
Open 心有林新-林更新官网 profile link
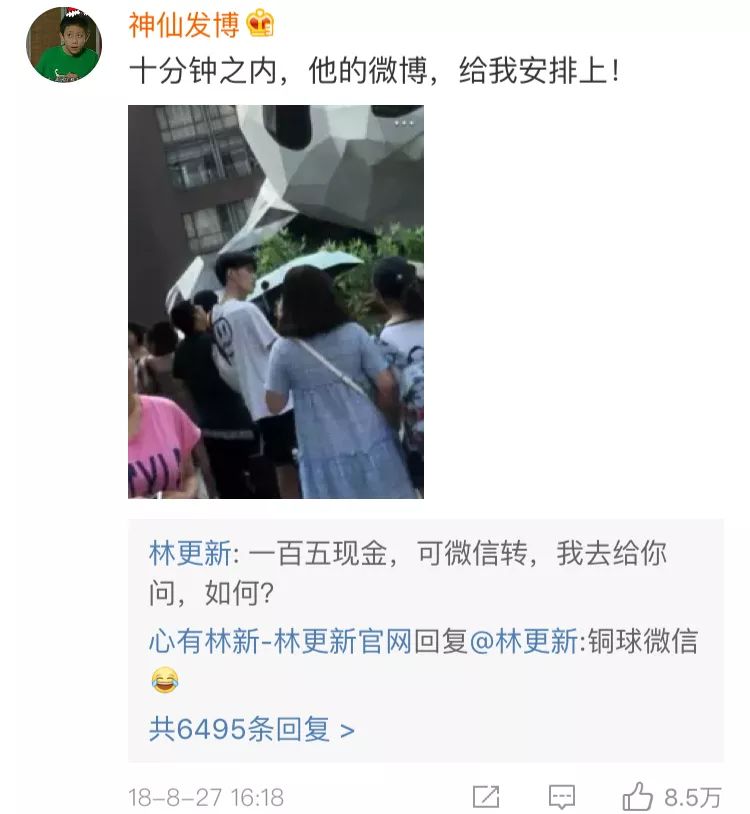280,641
